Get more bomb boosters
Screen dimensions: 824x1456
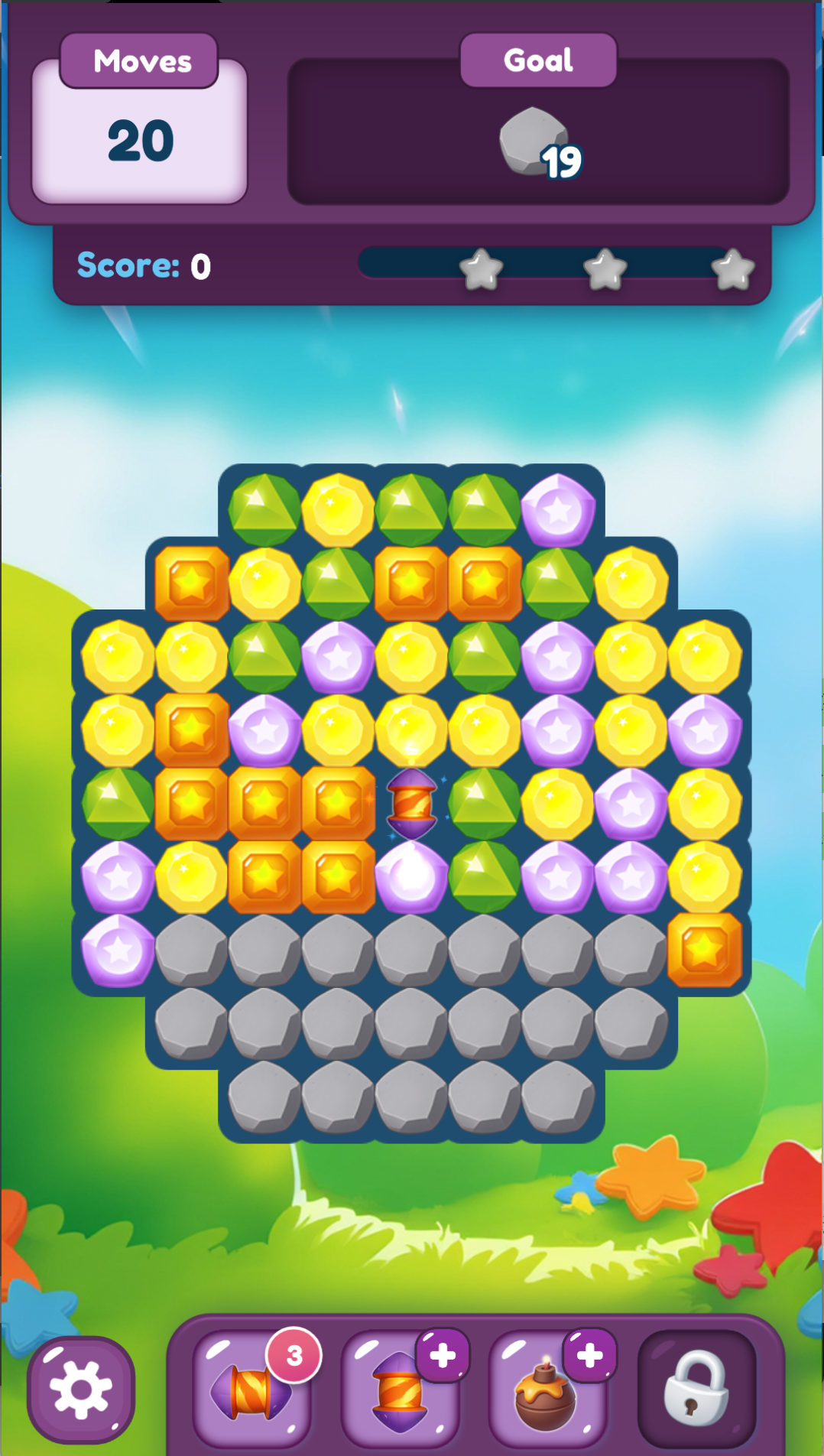pyautogui.click(x=589, y=1356)
